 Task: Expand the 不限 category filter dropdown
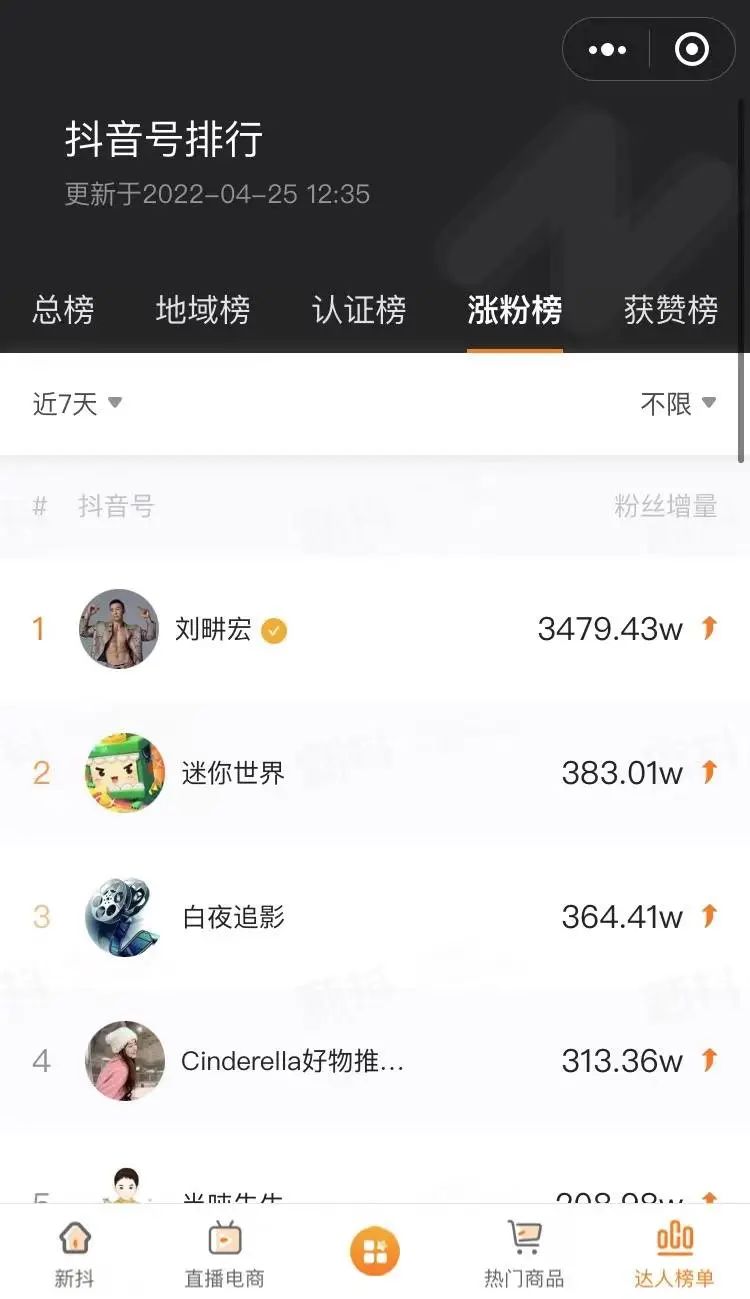(x=678, y=404)
